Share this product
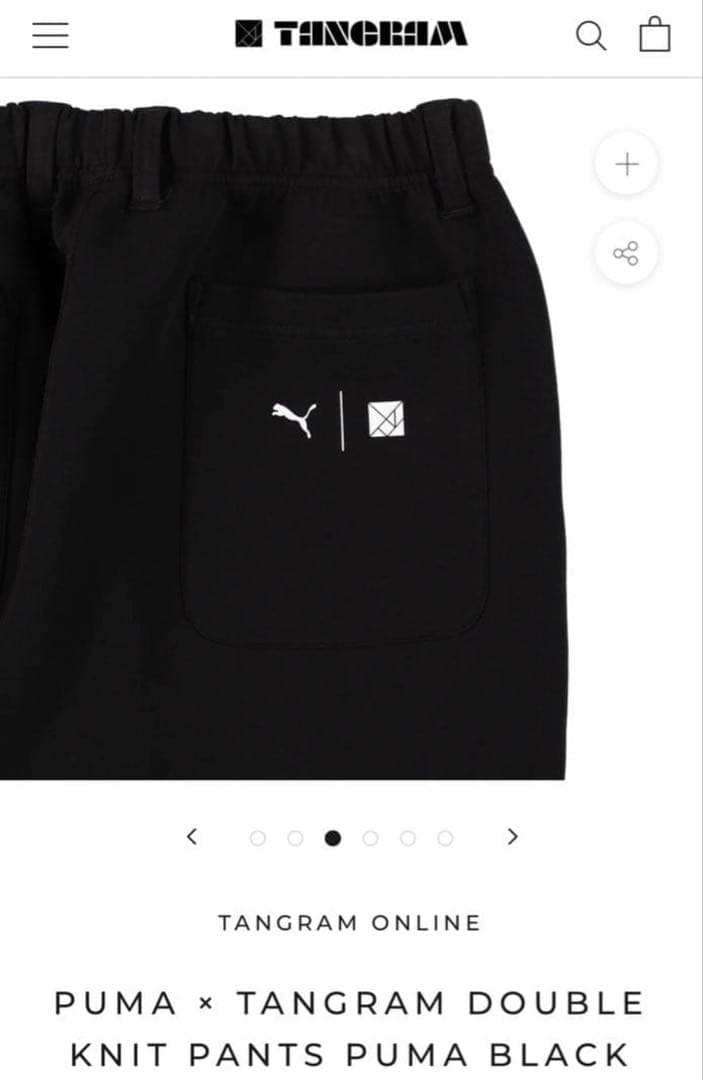The width and height of the screenshot is (703, 1080). (x=626, y=253)
